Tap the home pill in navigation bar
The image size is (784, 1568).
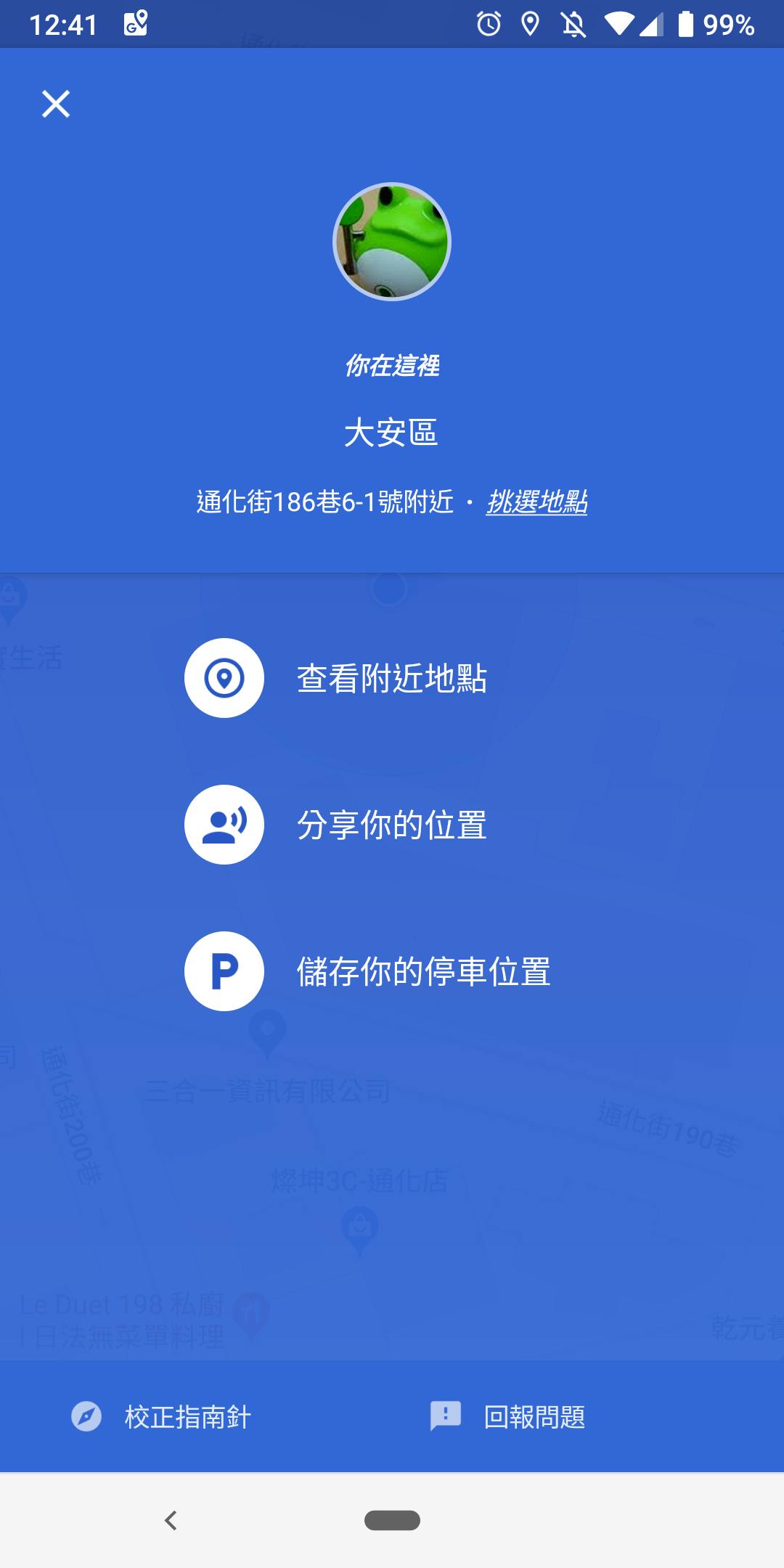point(392,1520)
